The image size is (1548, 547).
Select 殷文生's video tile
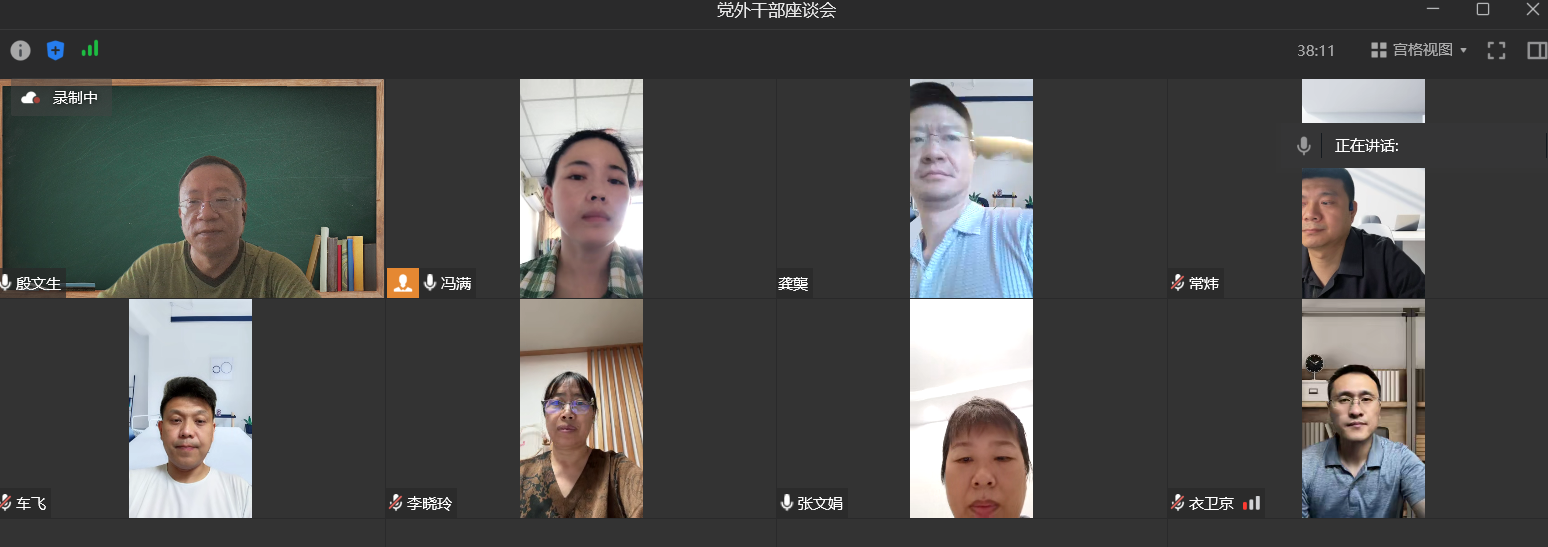click(192, 190)
